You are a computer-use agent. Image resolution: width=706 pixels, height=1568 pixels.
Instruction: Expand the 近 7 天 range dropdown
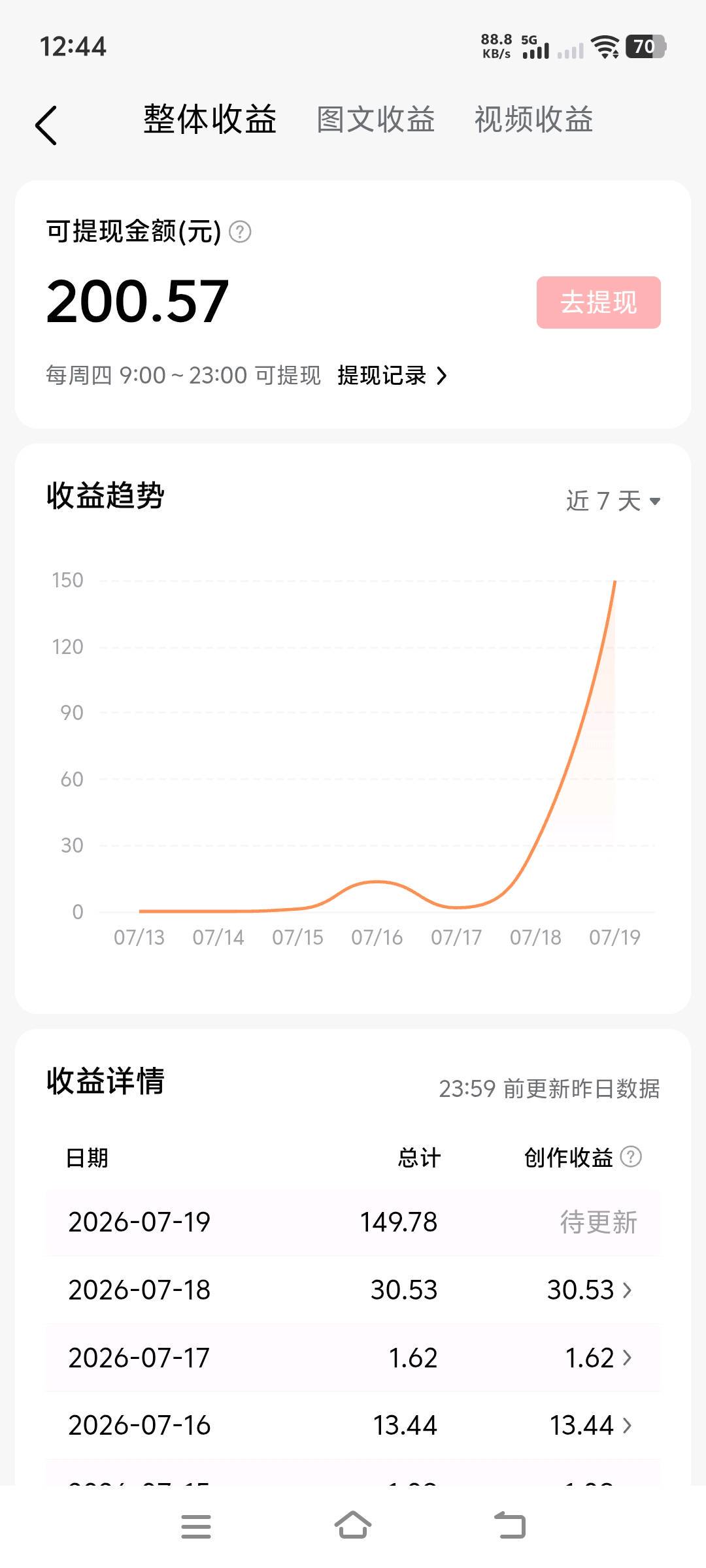pyautogui.click(x=613, y=501)
